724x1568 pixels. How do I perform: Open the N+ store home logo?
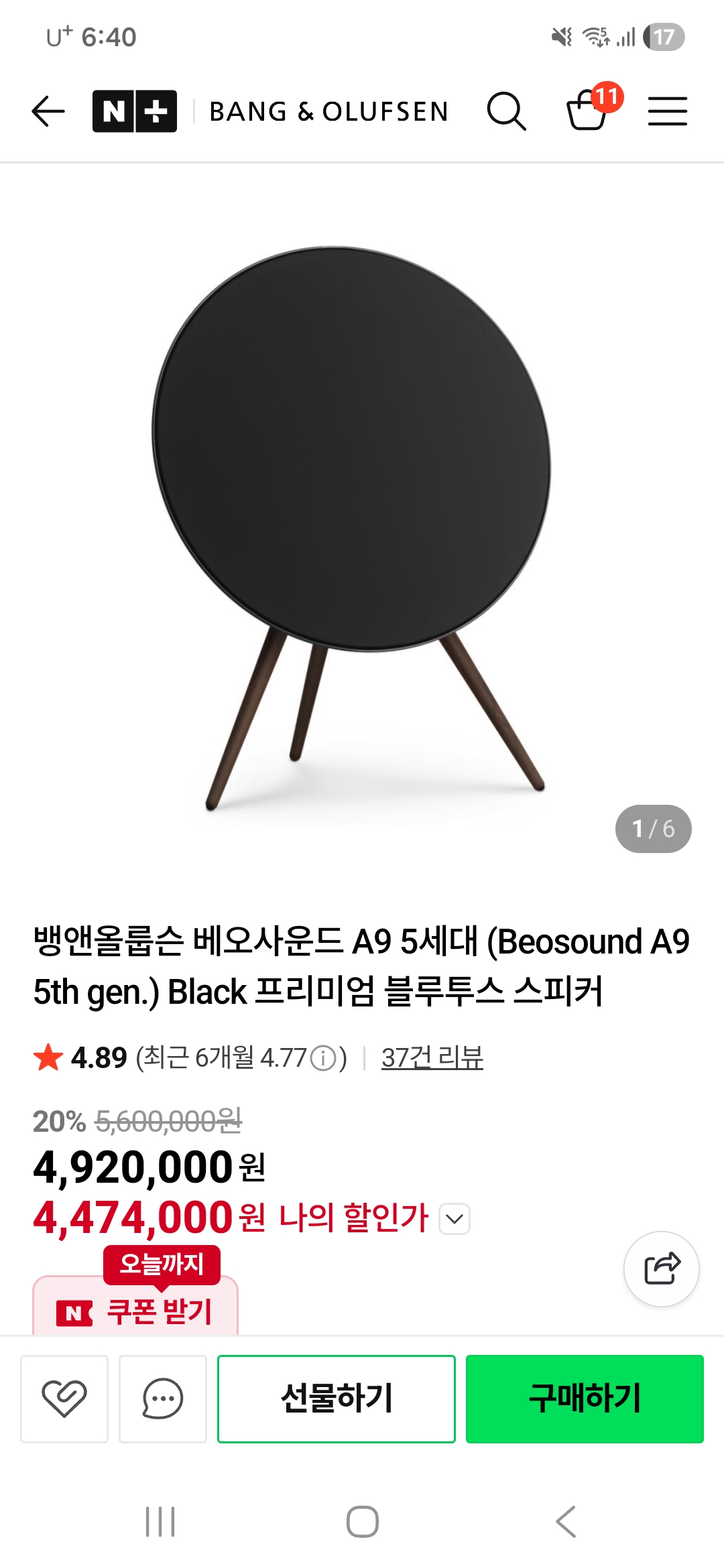[135, 111]
